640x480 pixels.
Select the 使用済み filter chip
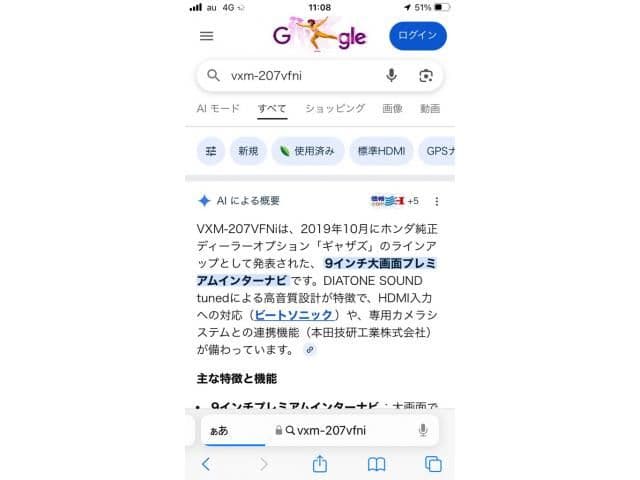[308, 151]
